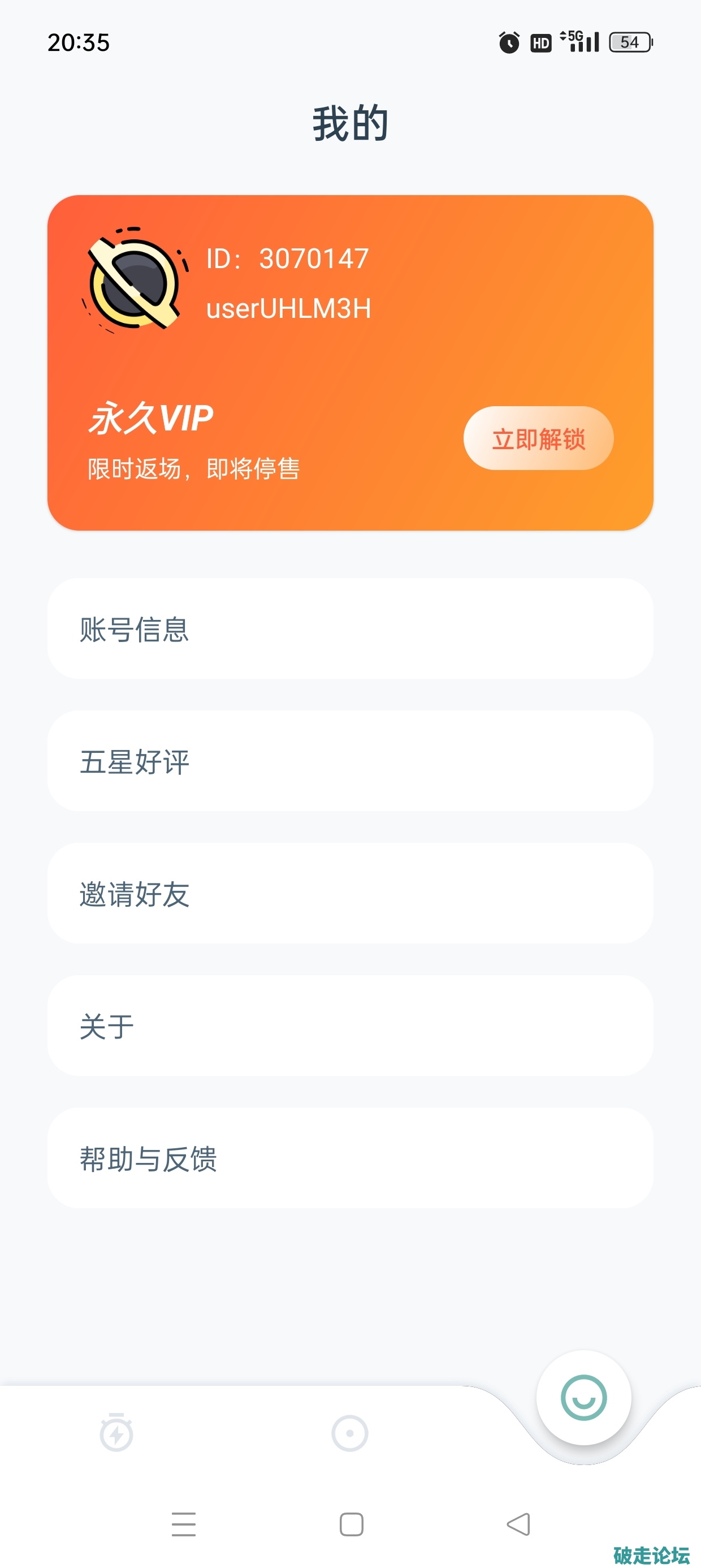Go to 帮助与反馈
This screenshot has width=701, height=1568.
click(x=350, y=1158)
